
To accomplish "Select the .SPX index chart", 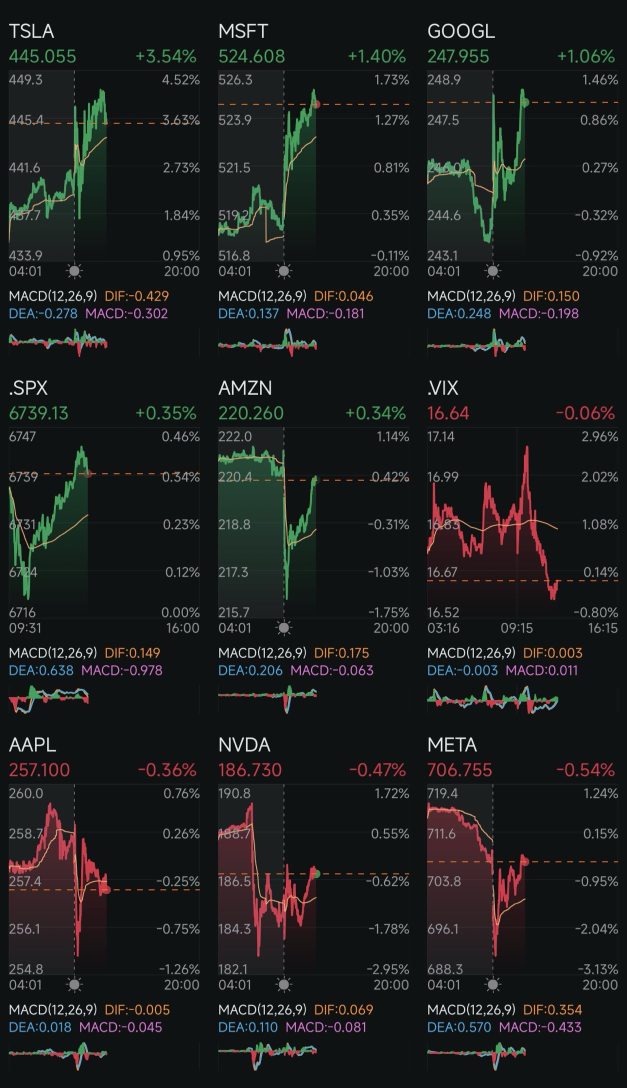I will [104, 545].
